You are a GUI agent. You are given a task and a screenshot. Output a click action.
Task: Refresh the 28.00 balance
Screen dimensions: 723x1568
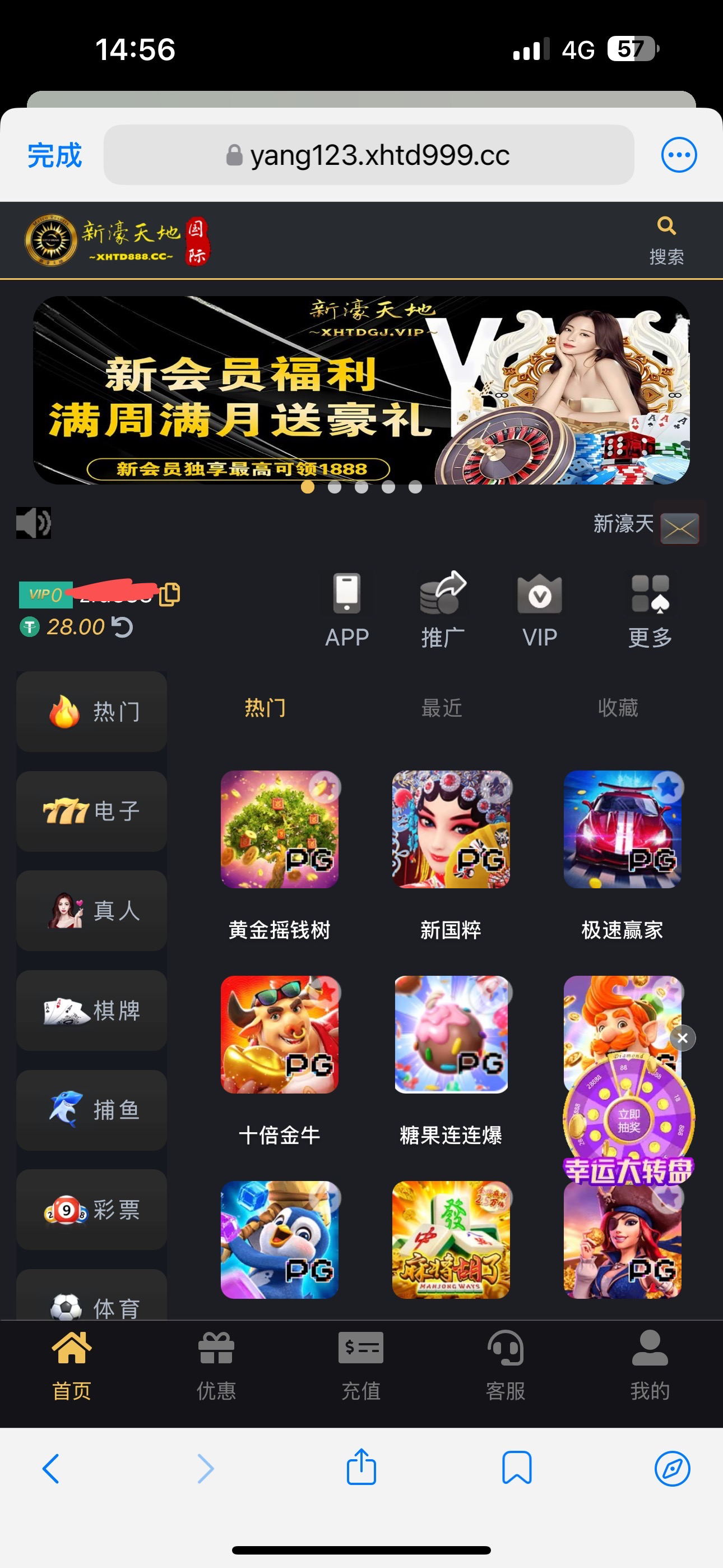tap(122, 627)
